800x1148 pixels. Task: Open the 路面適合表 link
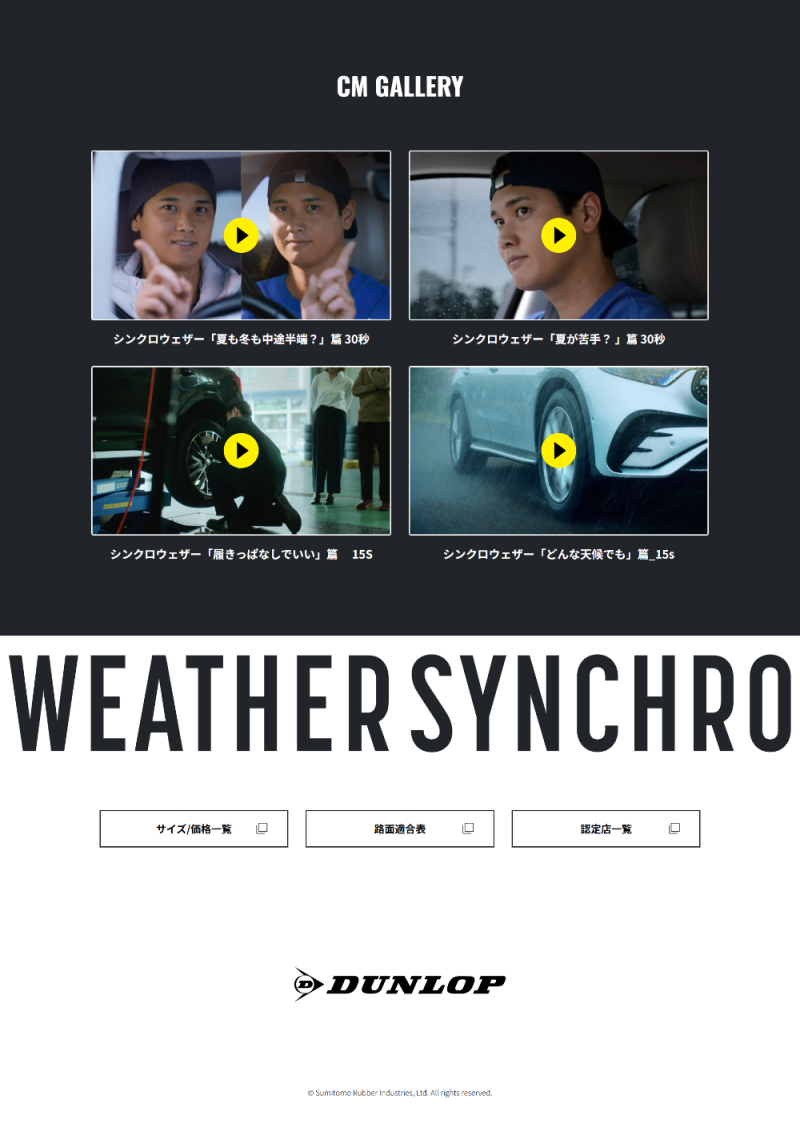[x=400, y=829]
